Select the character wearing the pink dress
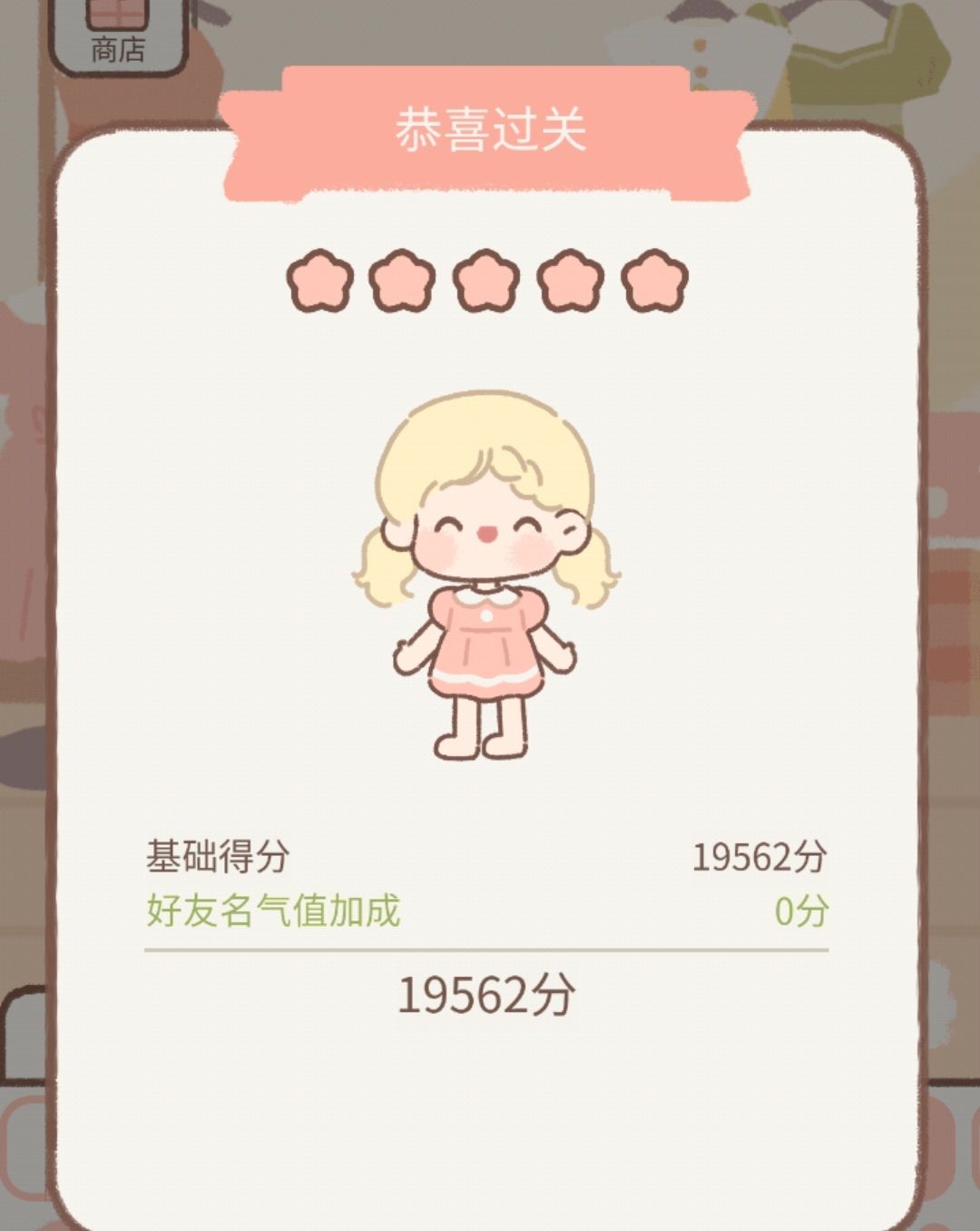The image size is (980, 1231). 485,590
